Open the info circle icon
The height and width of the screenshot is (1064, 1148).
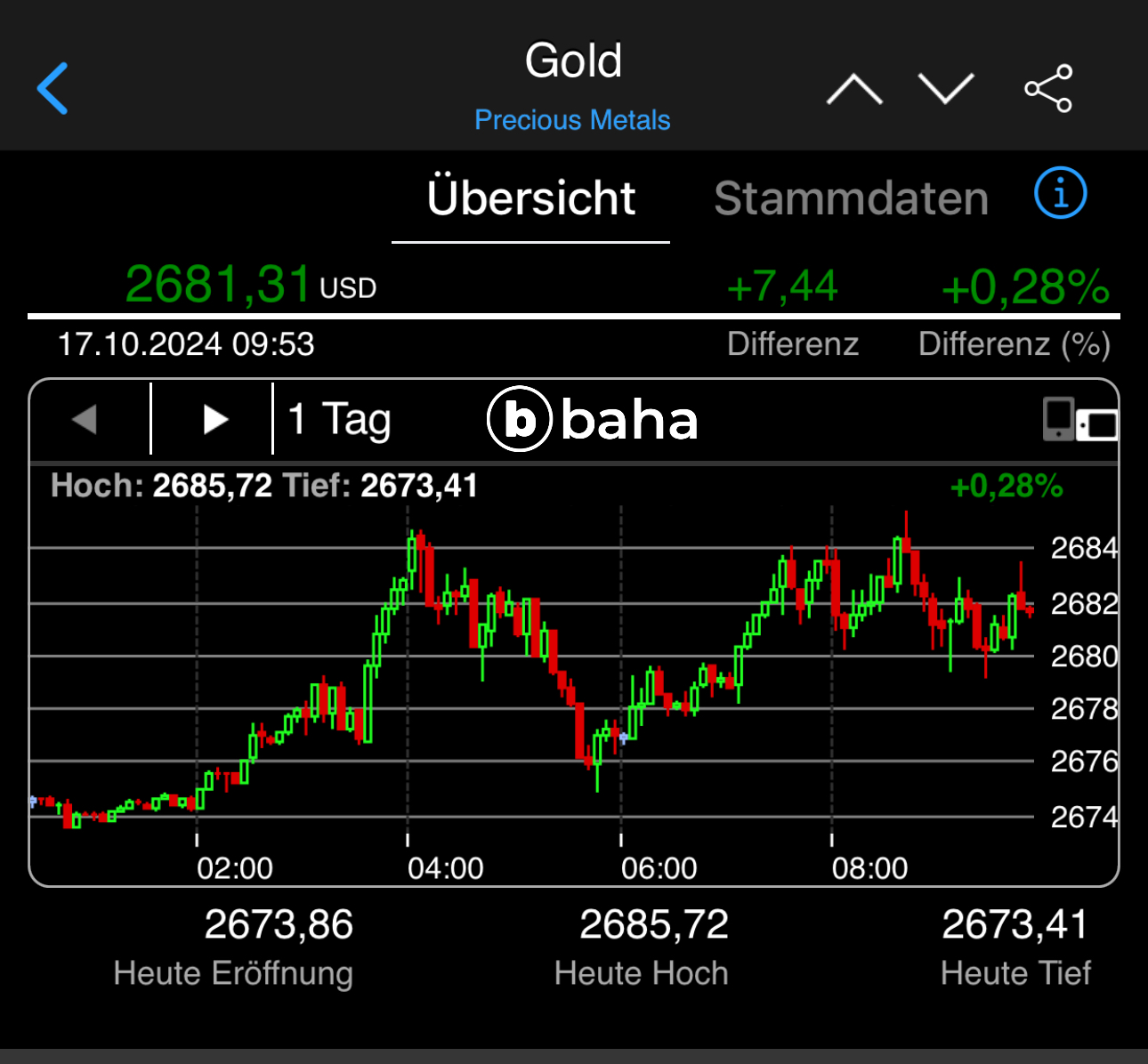pyautogui.click(x=1060, y=192)
